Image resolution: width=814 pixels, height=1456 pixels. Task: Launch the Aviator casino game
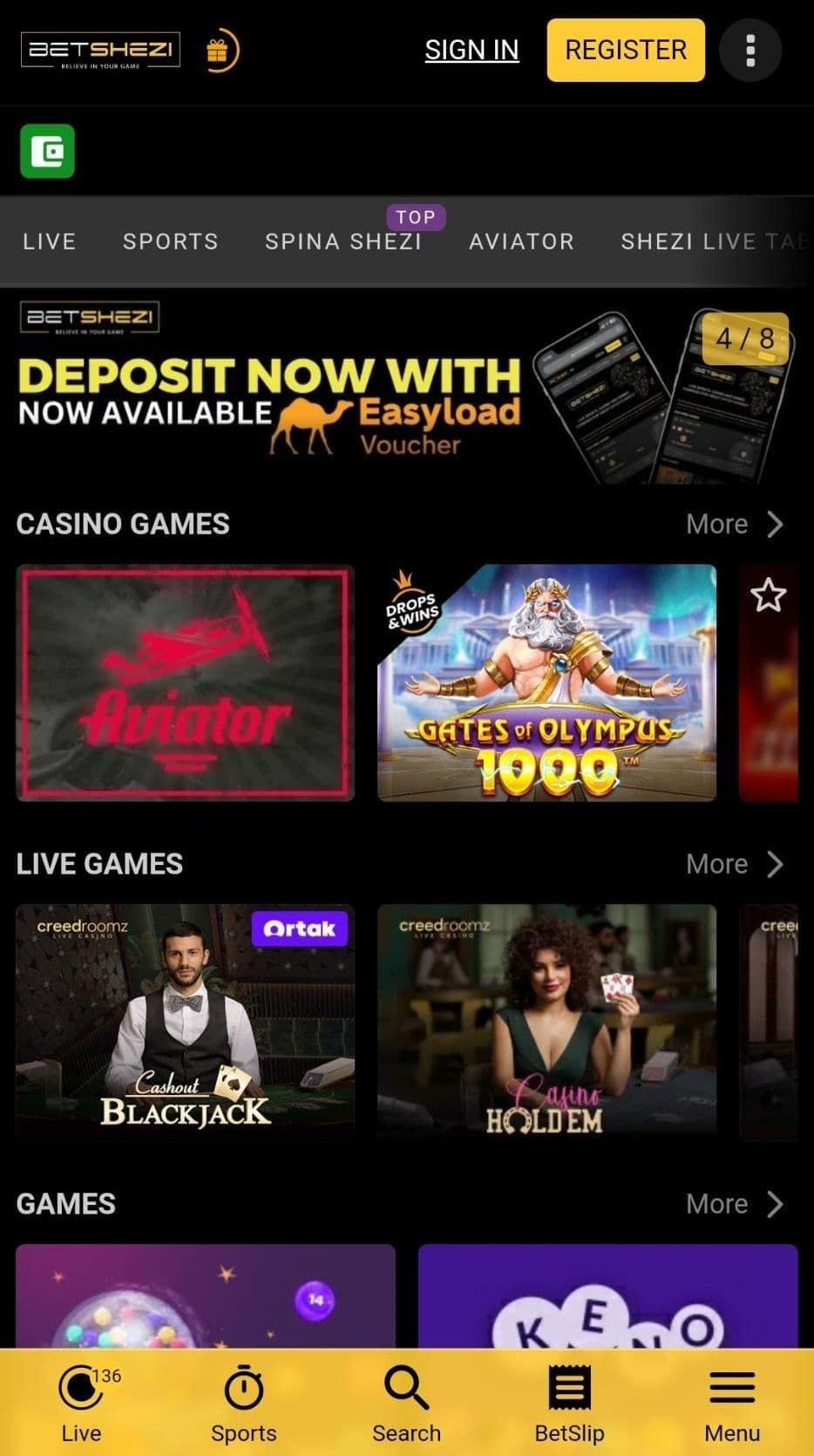coord(186,683)
